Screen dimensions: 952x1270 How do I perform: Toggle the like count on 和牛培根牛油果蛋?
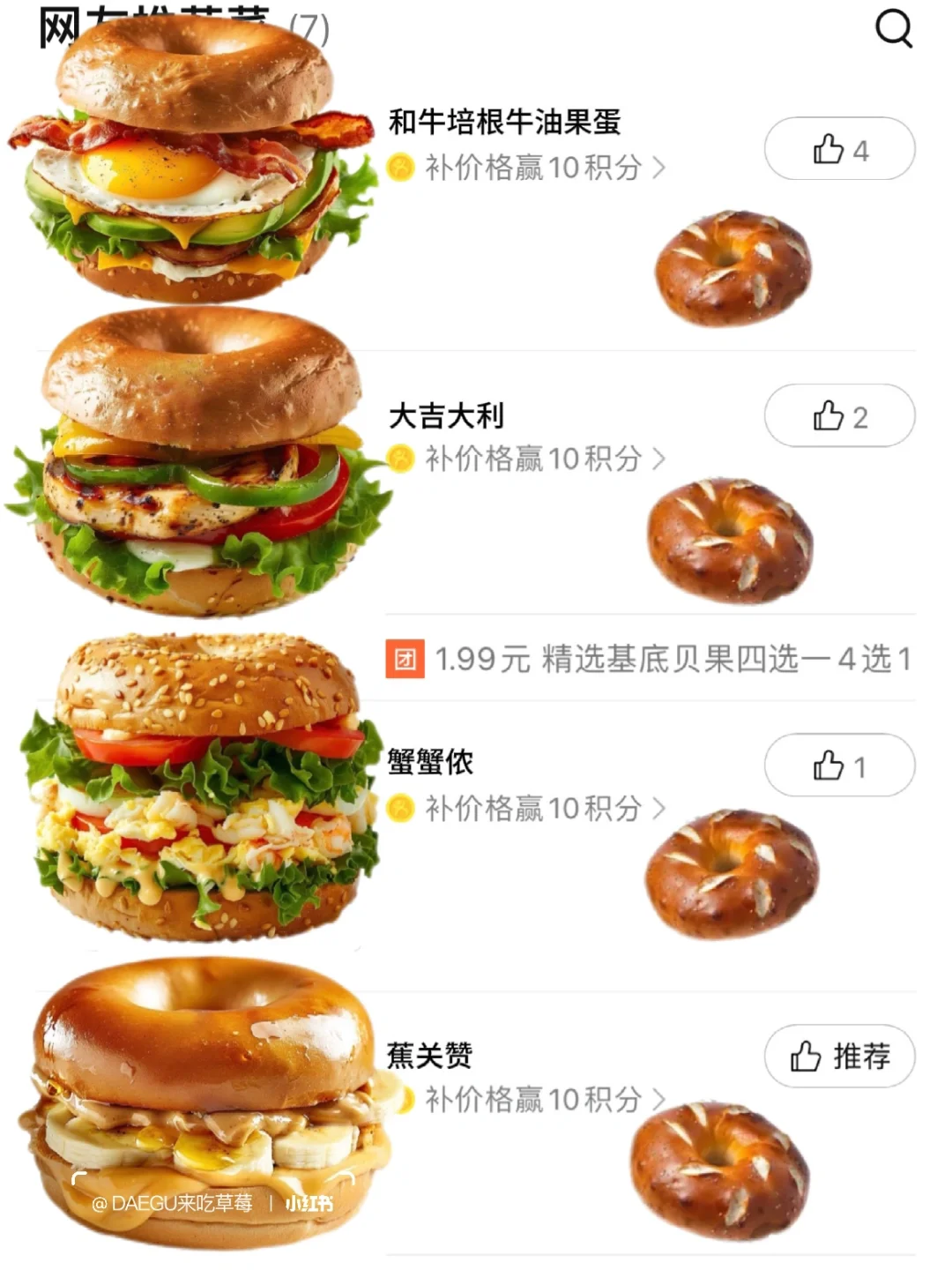838,150
